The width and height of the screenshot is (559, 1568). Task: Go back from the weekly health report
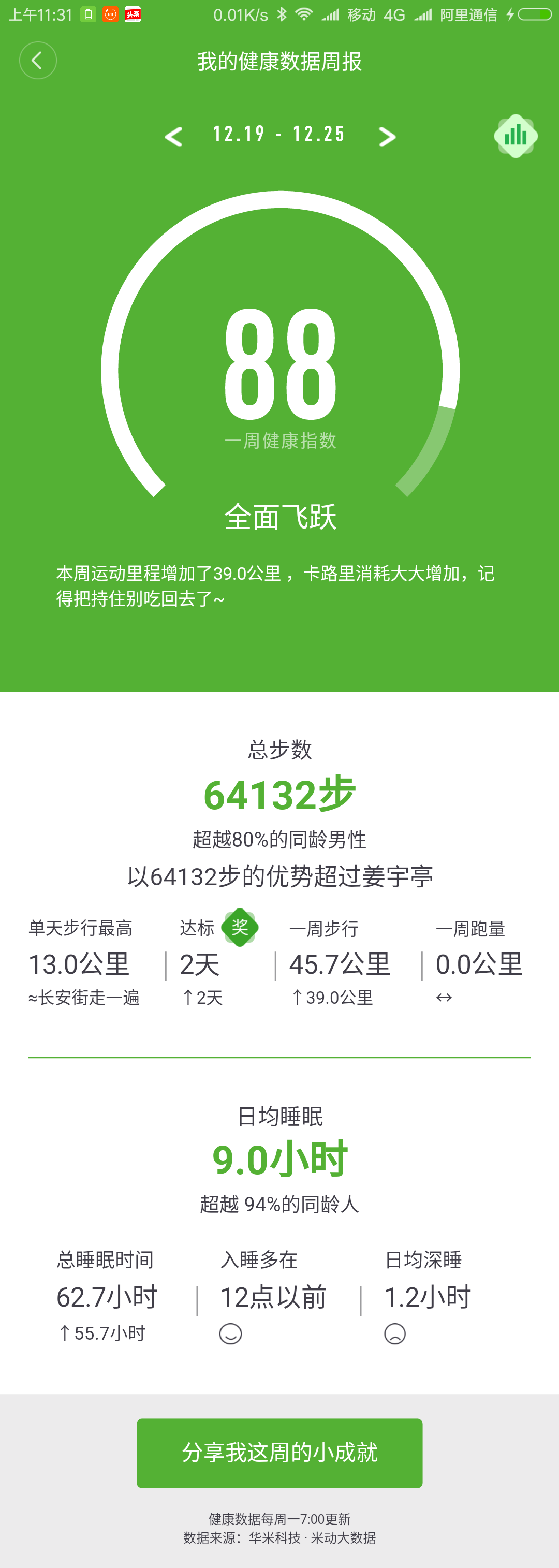pyautogui.click(x=38, y=60)
